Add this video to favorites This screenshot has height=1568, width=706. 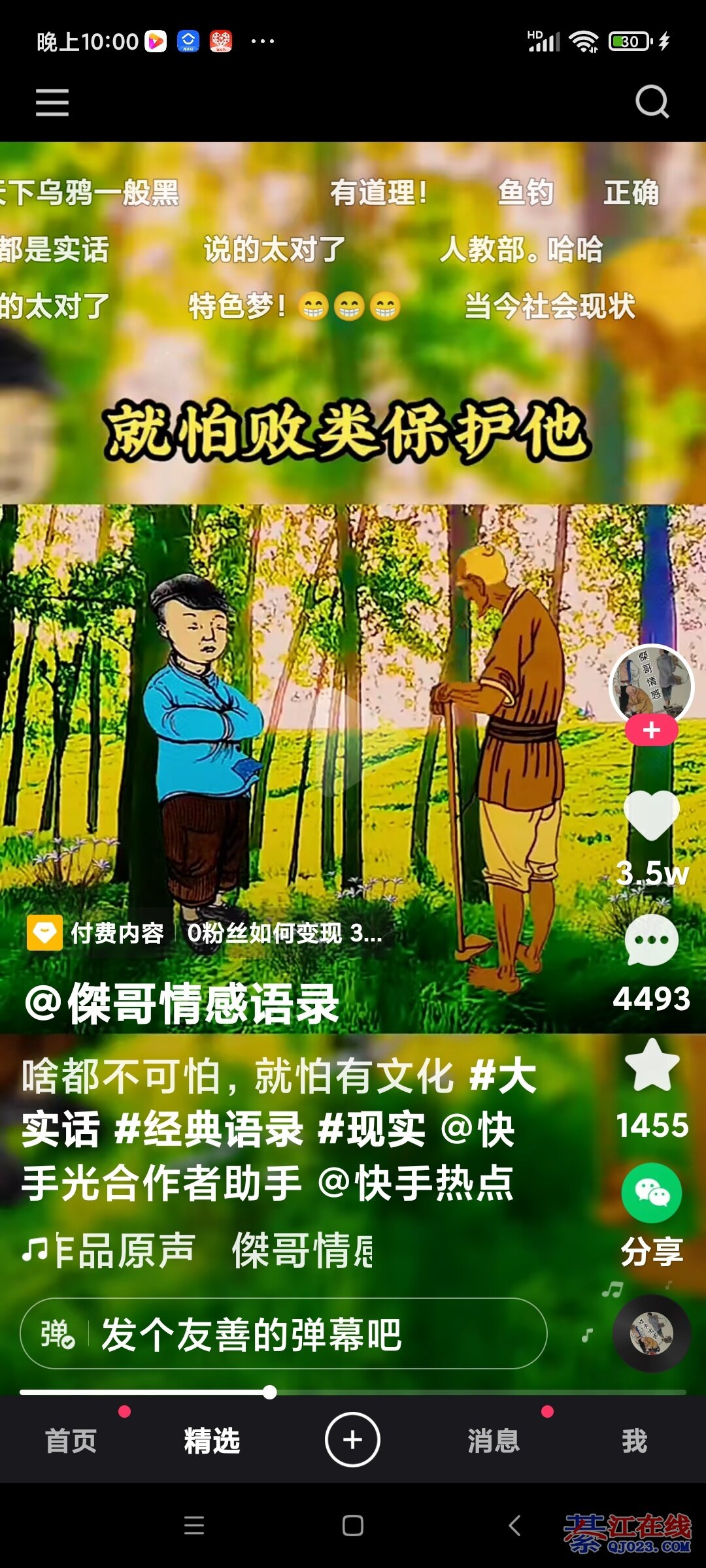coord(651,1066)
